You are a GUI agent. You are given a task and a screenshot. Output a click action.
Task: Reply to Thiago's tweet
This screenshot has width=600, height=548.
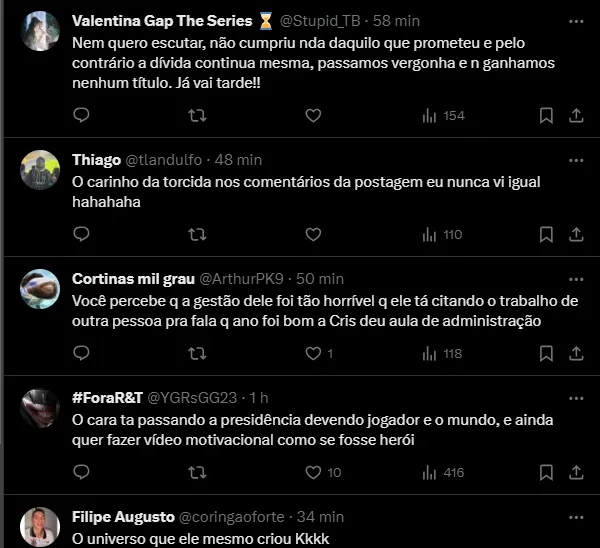82,234
